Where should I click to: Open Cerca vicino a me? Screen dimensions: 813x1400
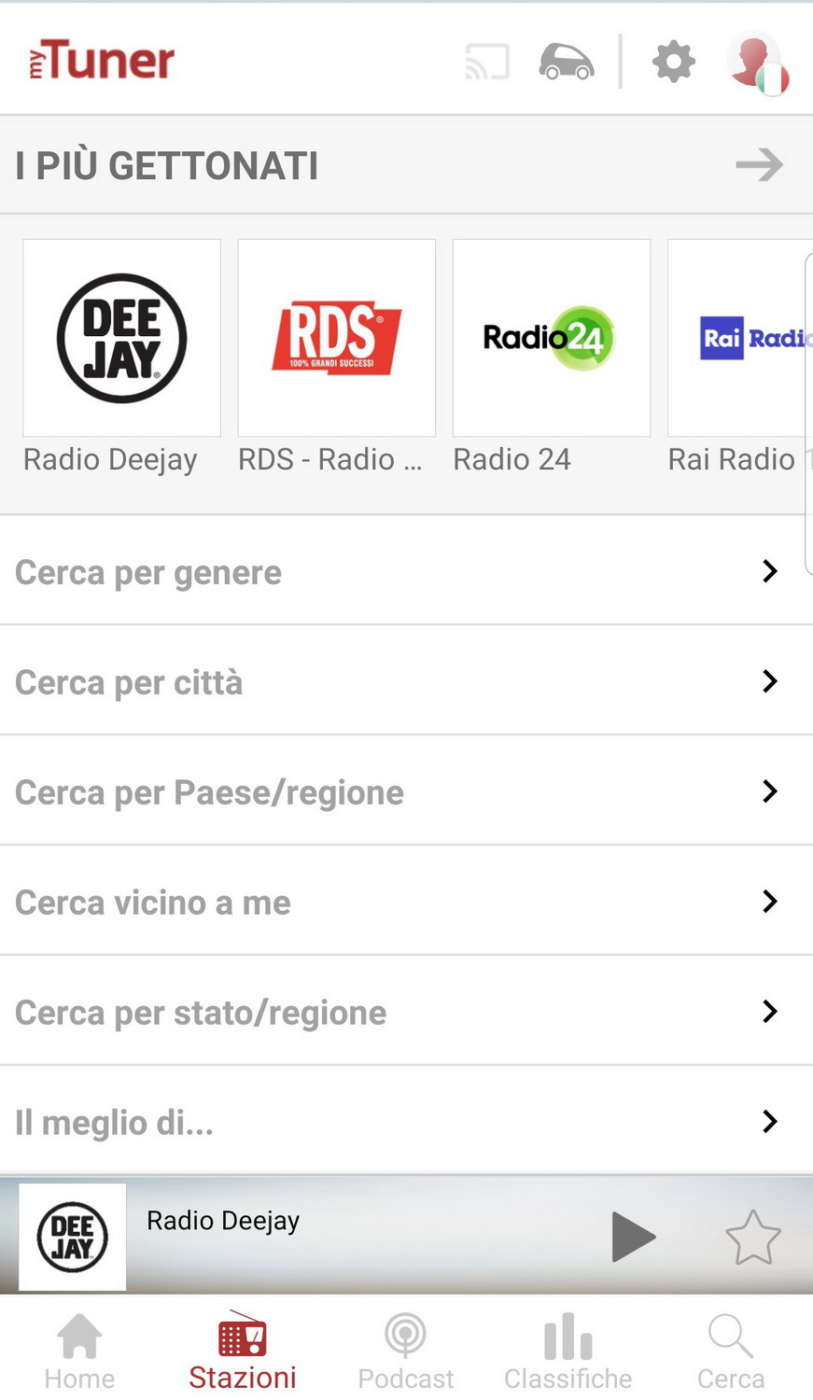click(x=406, y=902)
